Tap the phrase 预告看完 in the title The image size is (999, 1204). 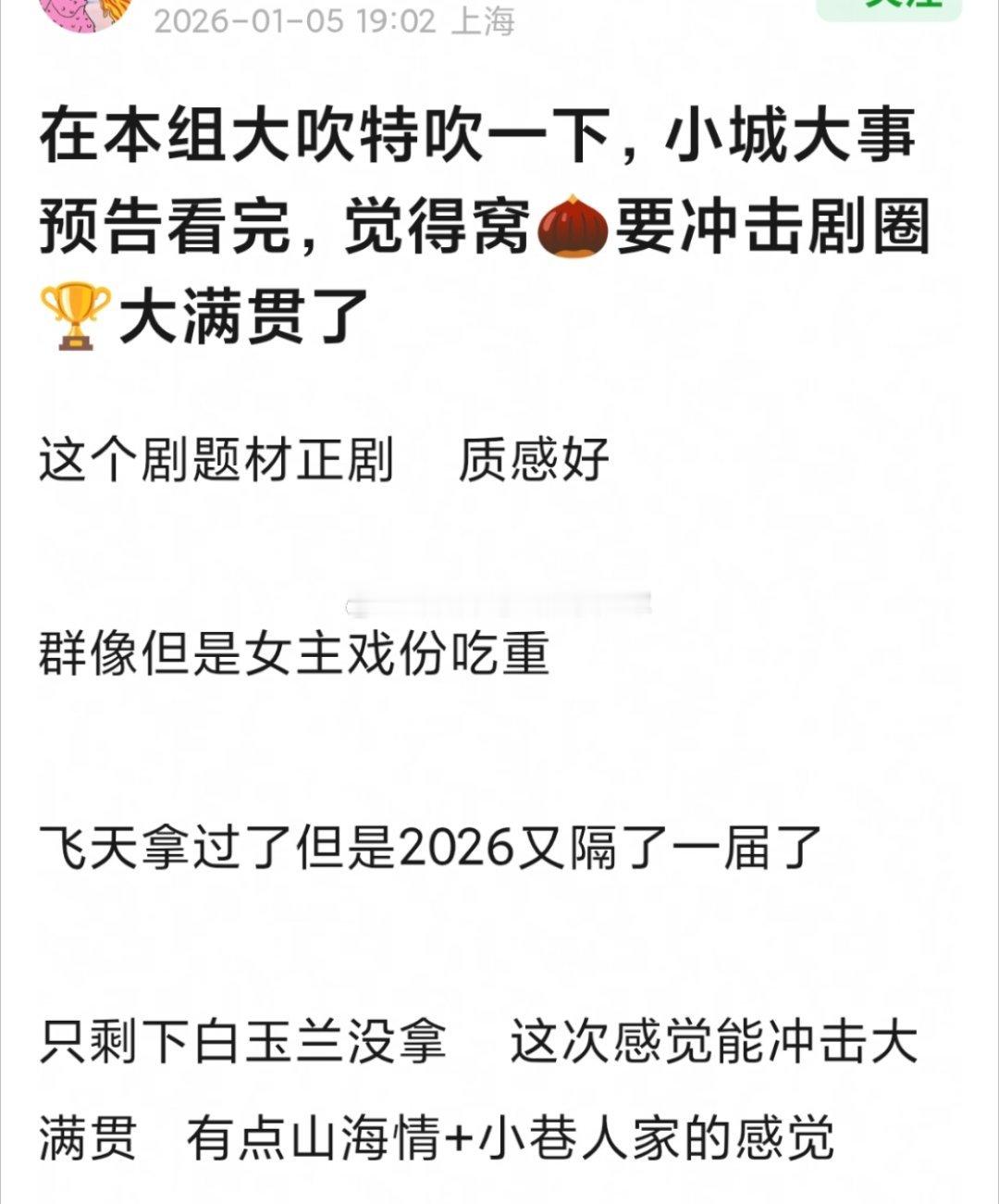tap(166, 225)
